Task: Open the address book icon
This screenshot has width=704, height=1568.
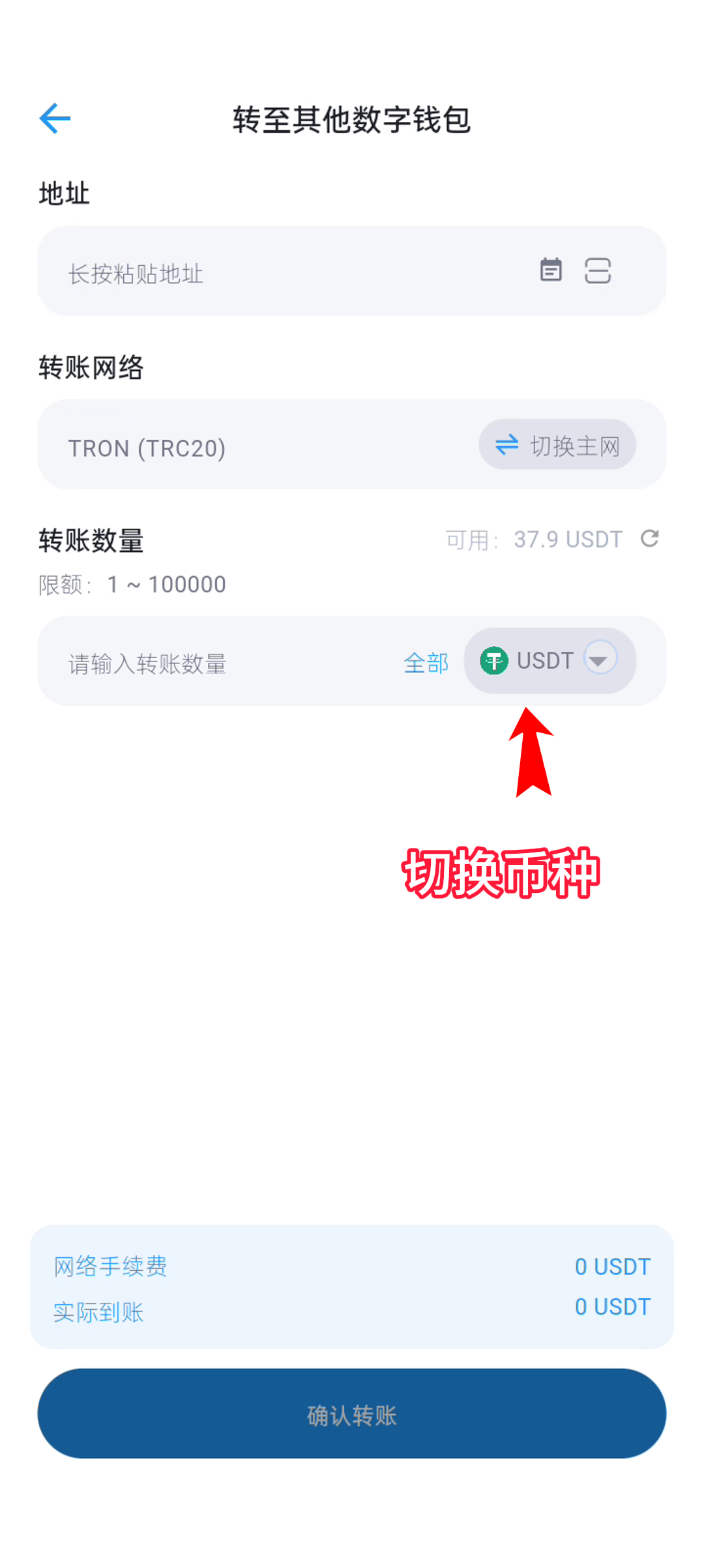Action: tap(551, 270)
